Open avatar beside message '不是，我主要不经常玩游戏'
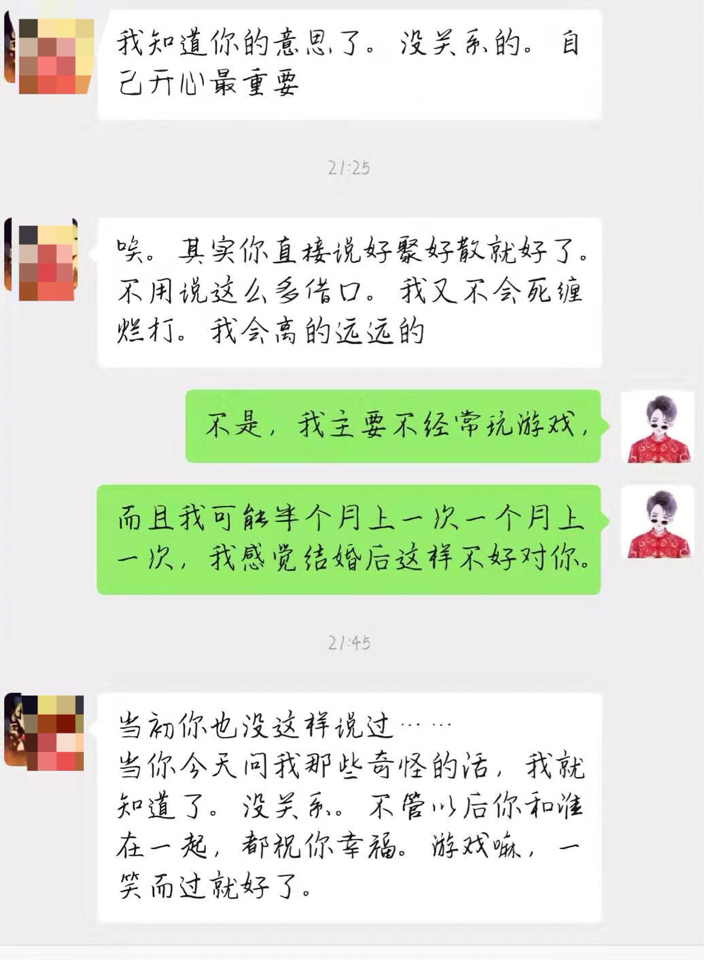Screen dimensions: 704x960 click(x=657, y=427)
